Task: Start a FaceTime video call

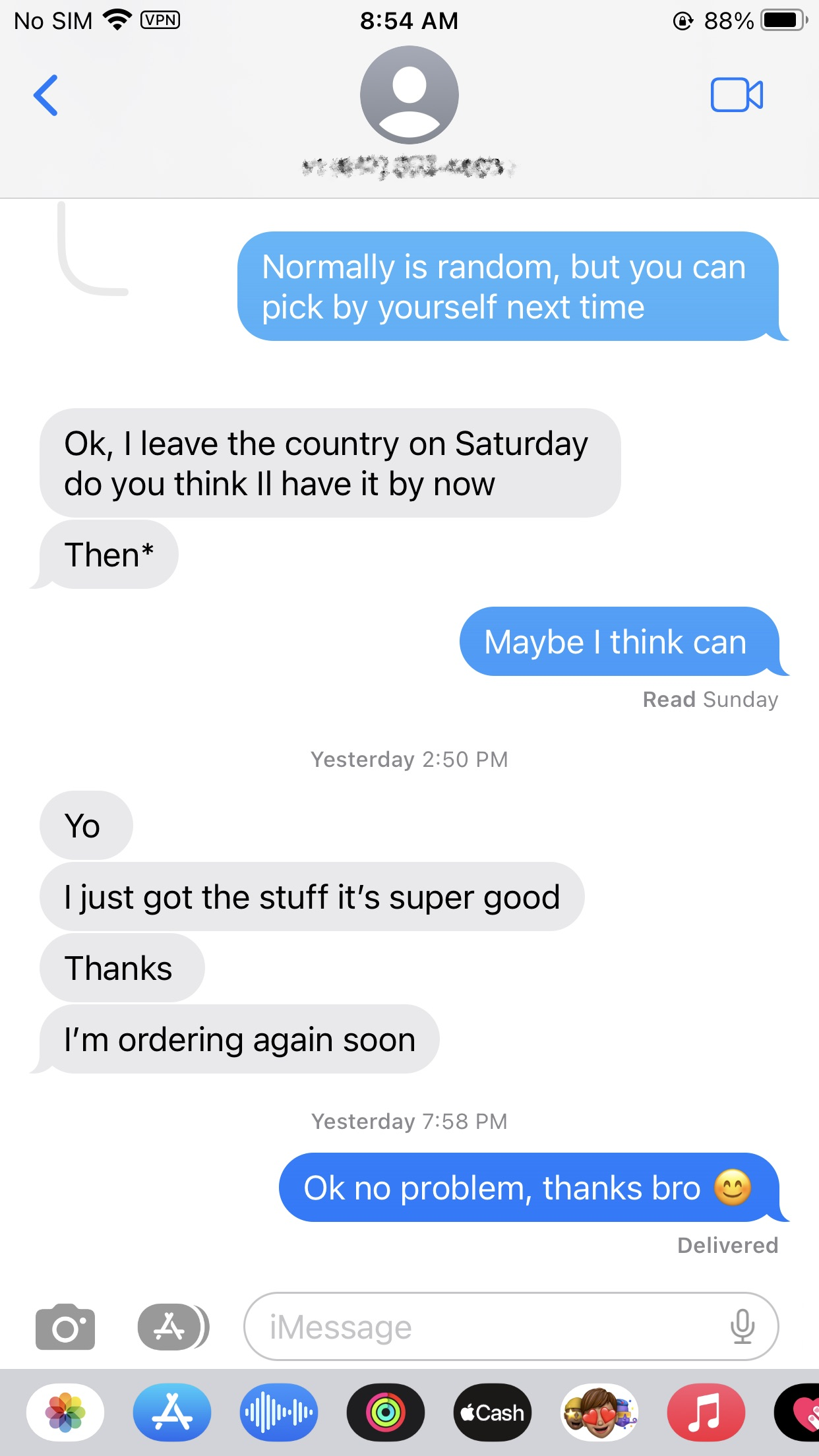Action: point(737,96)
